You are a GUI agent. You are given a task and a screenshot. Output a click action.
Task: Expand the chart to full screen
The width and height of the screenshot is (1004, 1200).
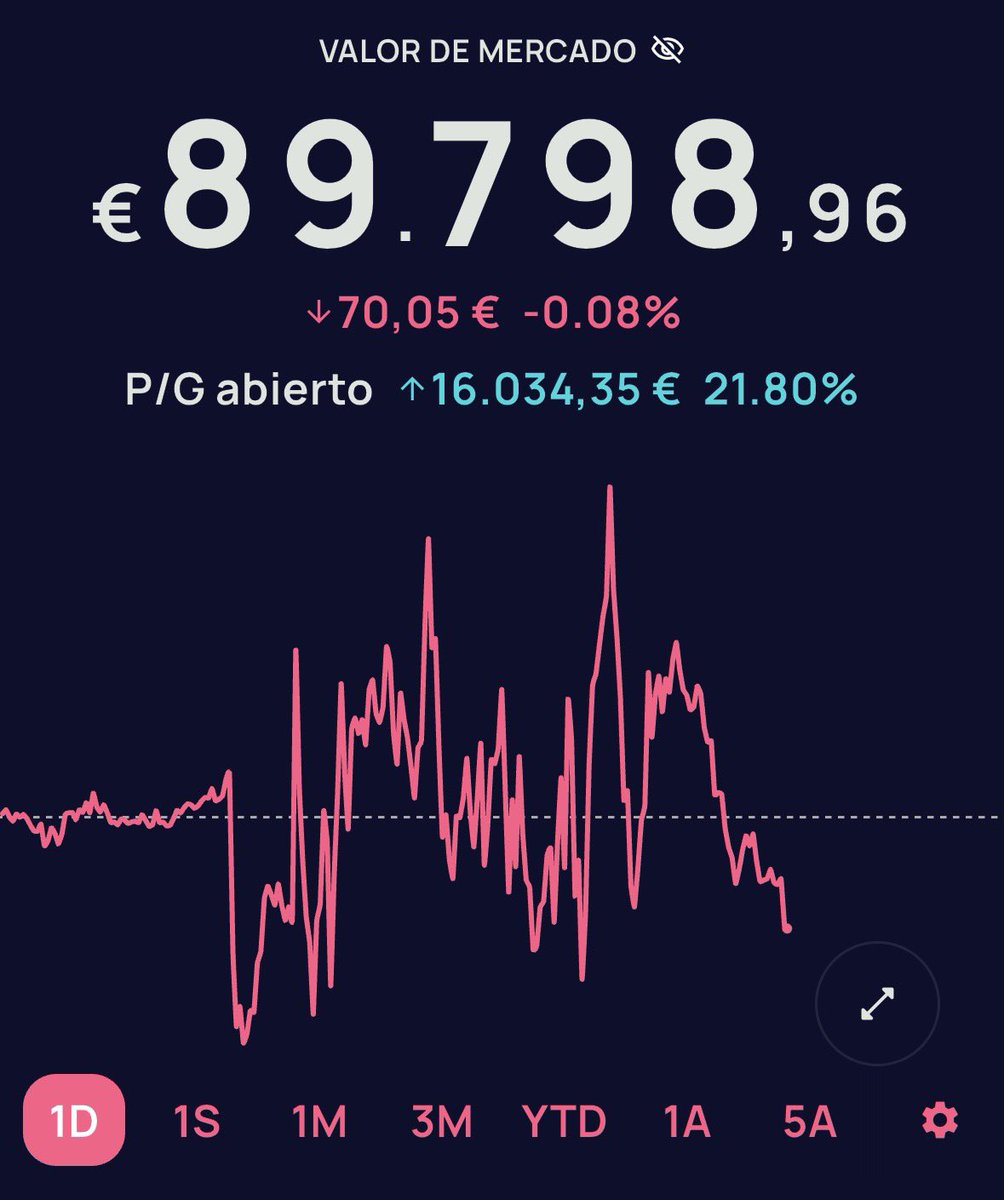(877, 1003)
